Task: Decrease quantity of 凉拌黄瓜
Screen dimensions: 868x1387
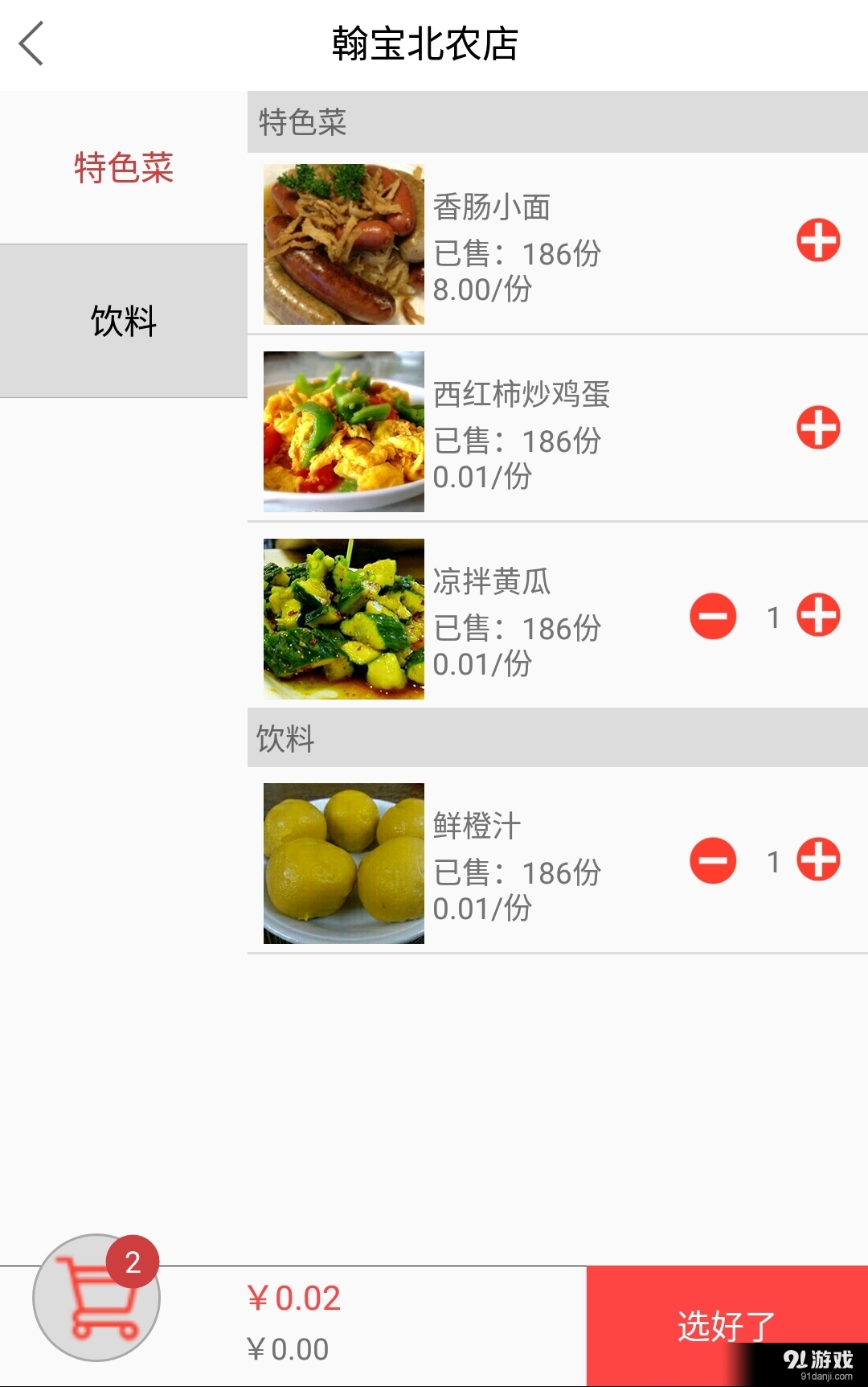Action: (x=712, y=617)
